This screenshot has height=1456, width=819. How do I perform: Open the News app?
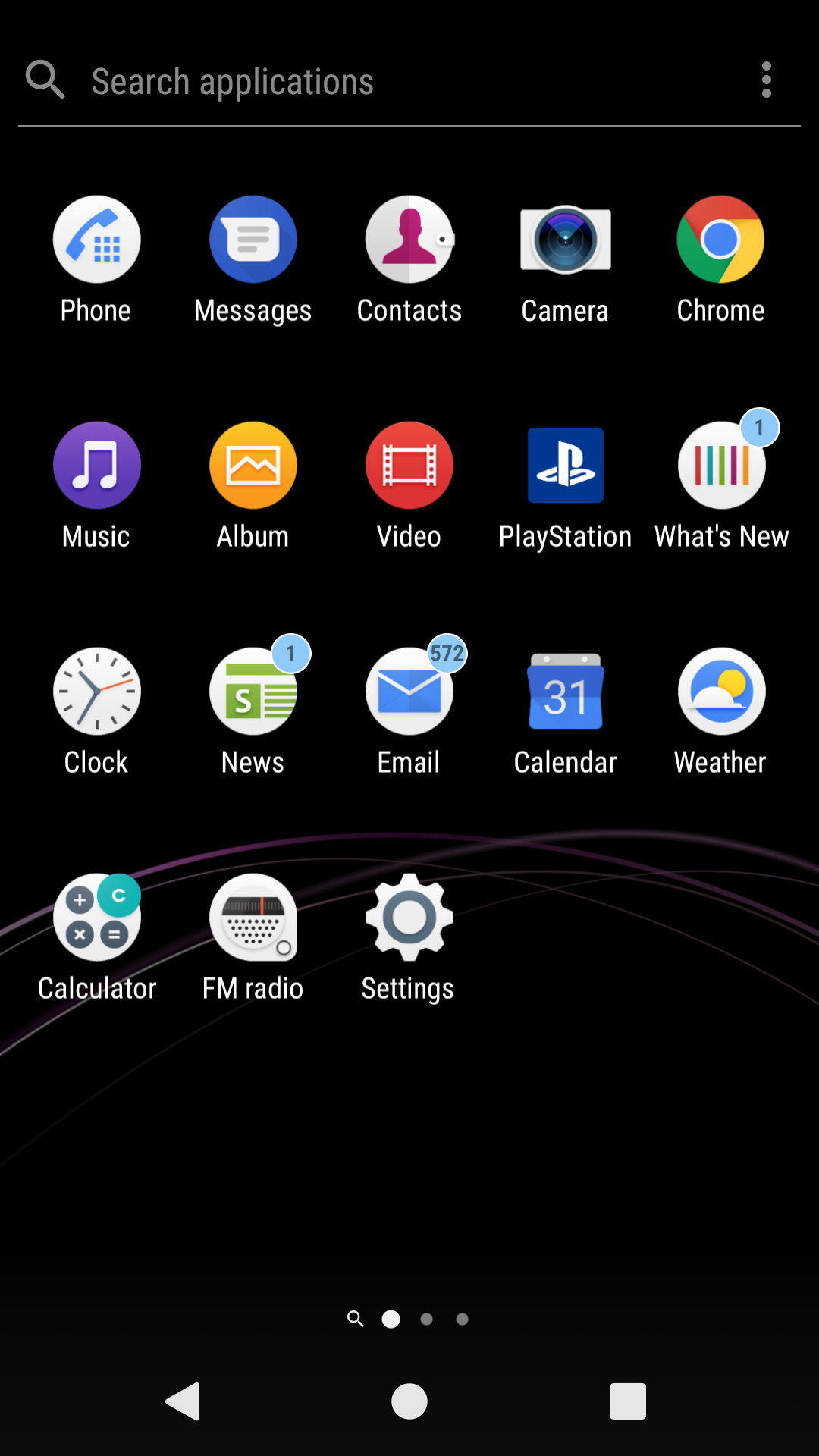coord(253,692)
